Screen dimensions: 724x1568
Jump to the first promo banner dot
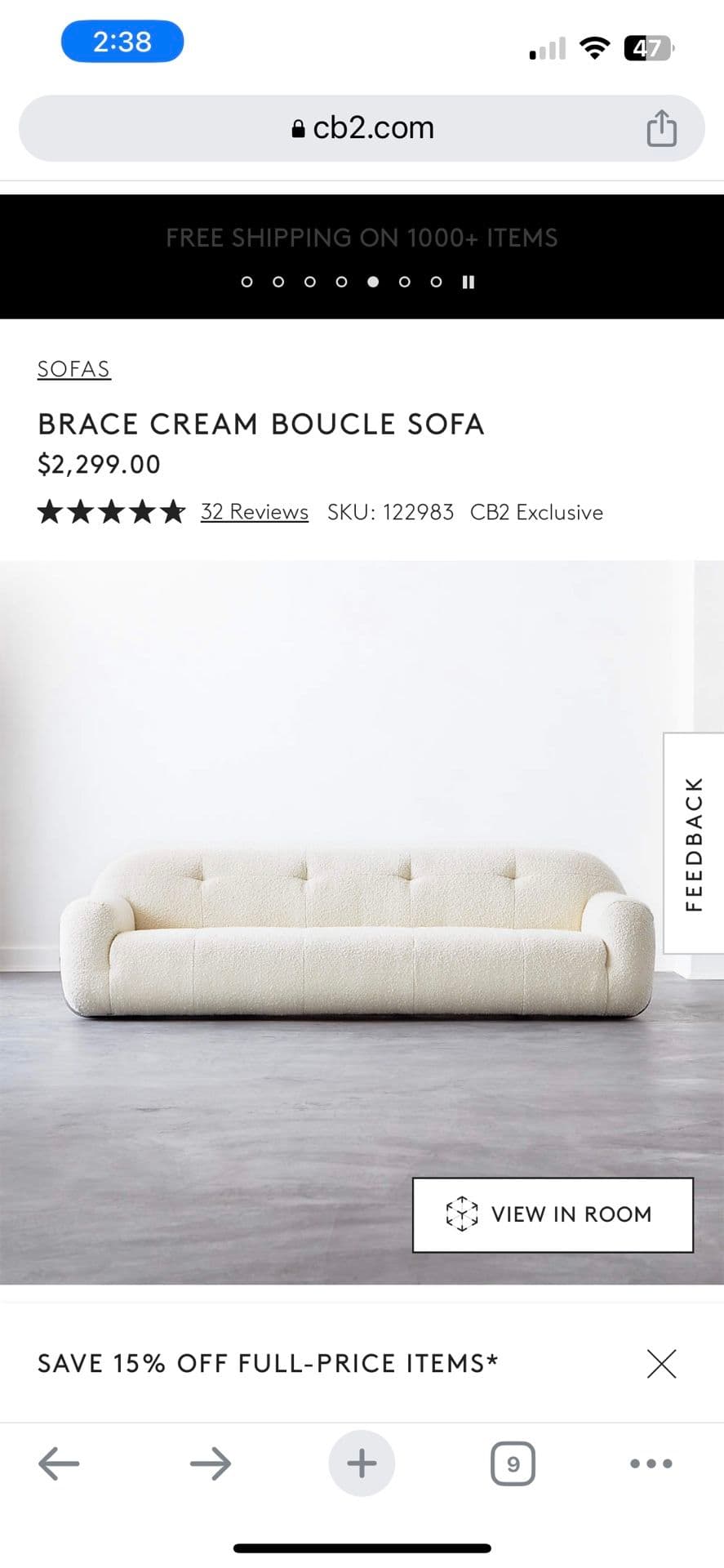pos(247,282)
